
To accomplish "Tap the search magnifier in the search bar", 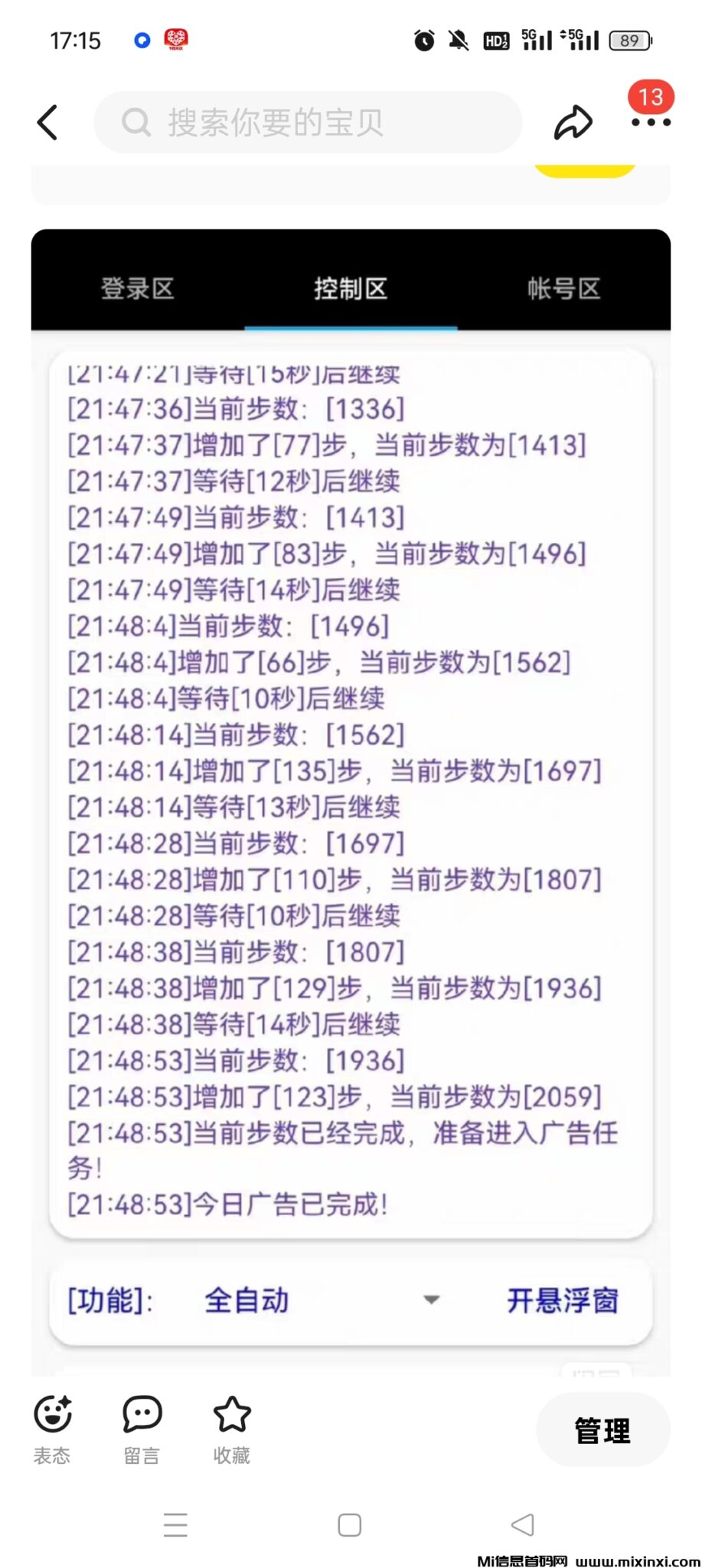I will (x=136, y=121).
